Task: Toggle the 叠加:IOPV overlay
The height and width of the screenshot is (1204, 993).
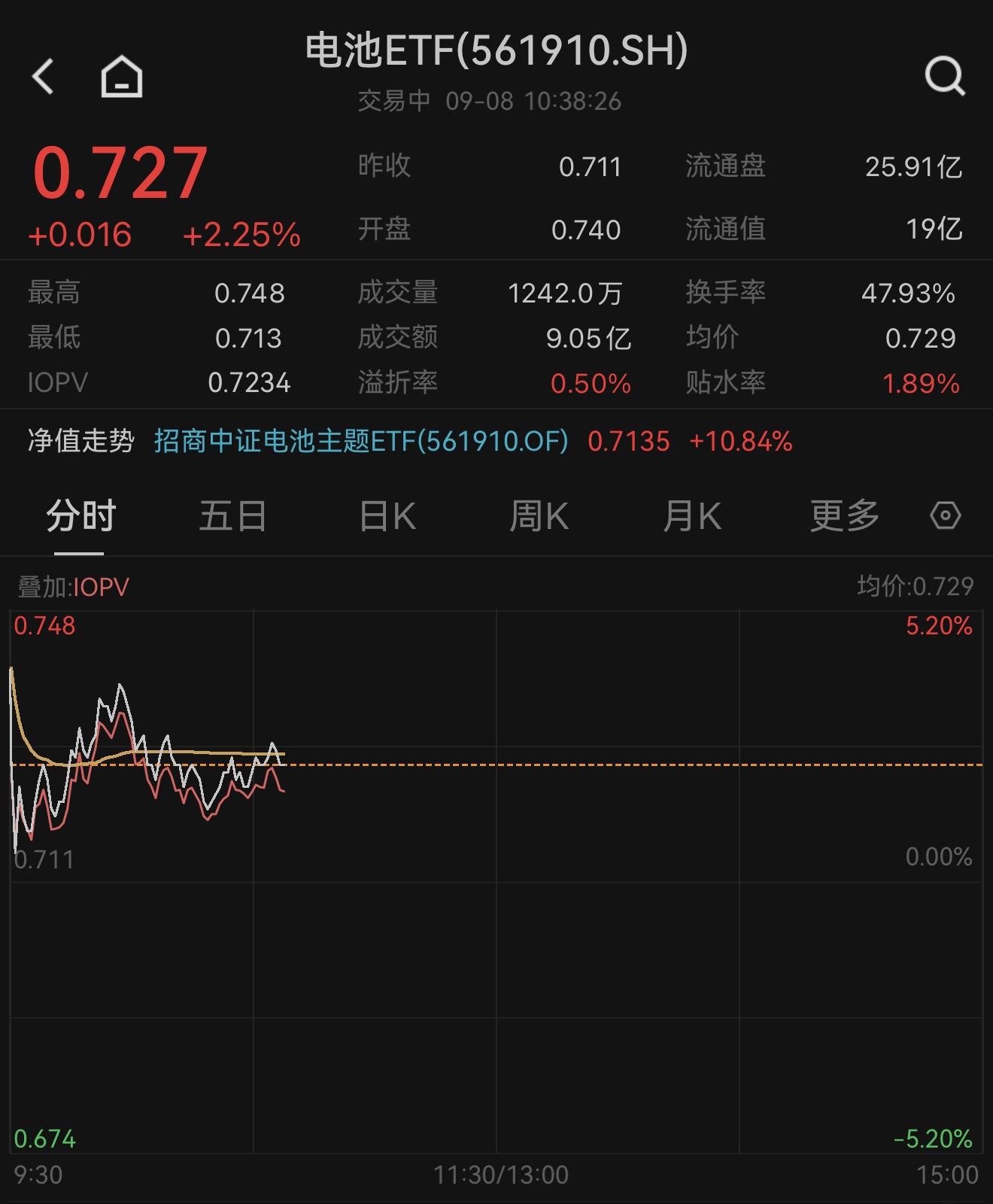Action: click(71, 585)
